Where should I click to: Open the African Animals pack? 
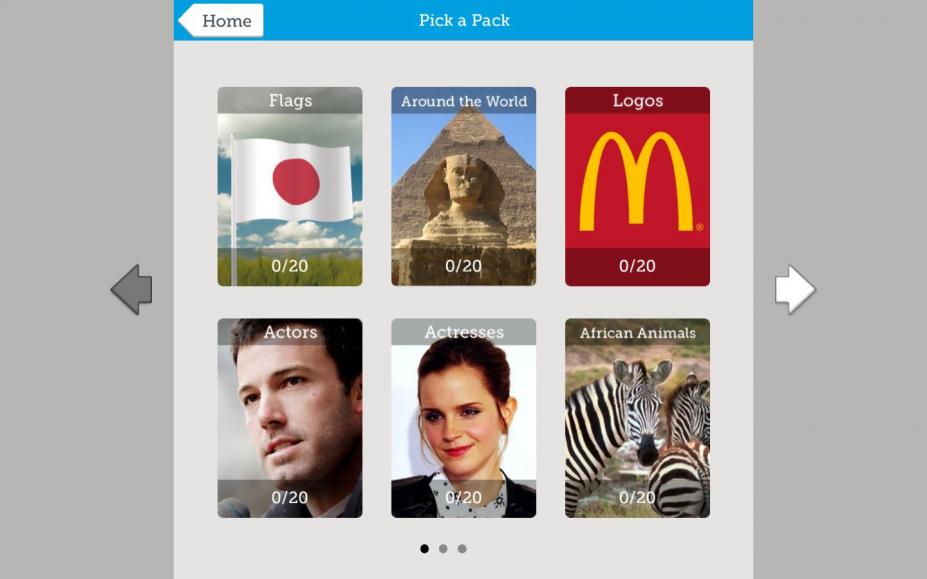click(637, 418)
